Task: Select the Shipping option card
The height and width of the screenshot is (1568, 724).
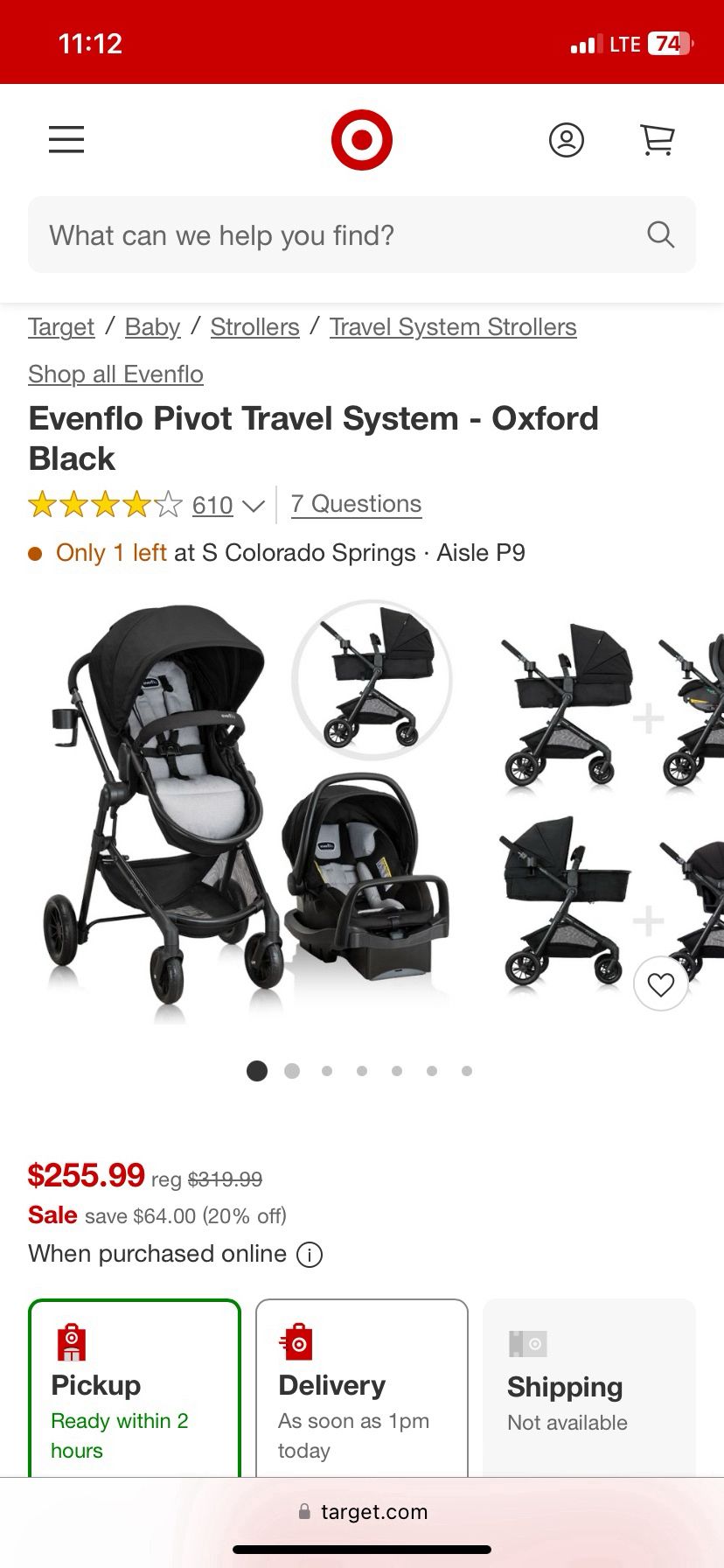Action: point(588,1391)
